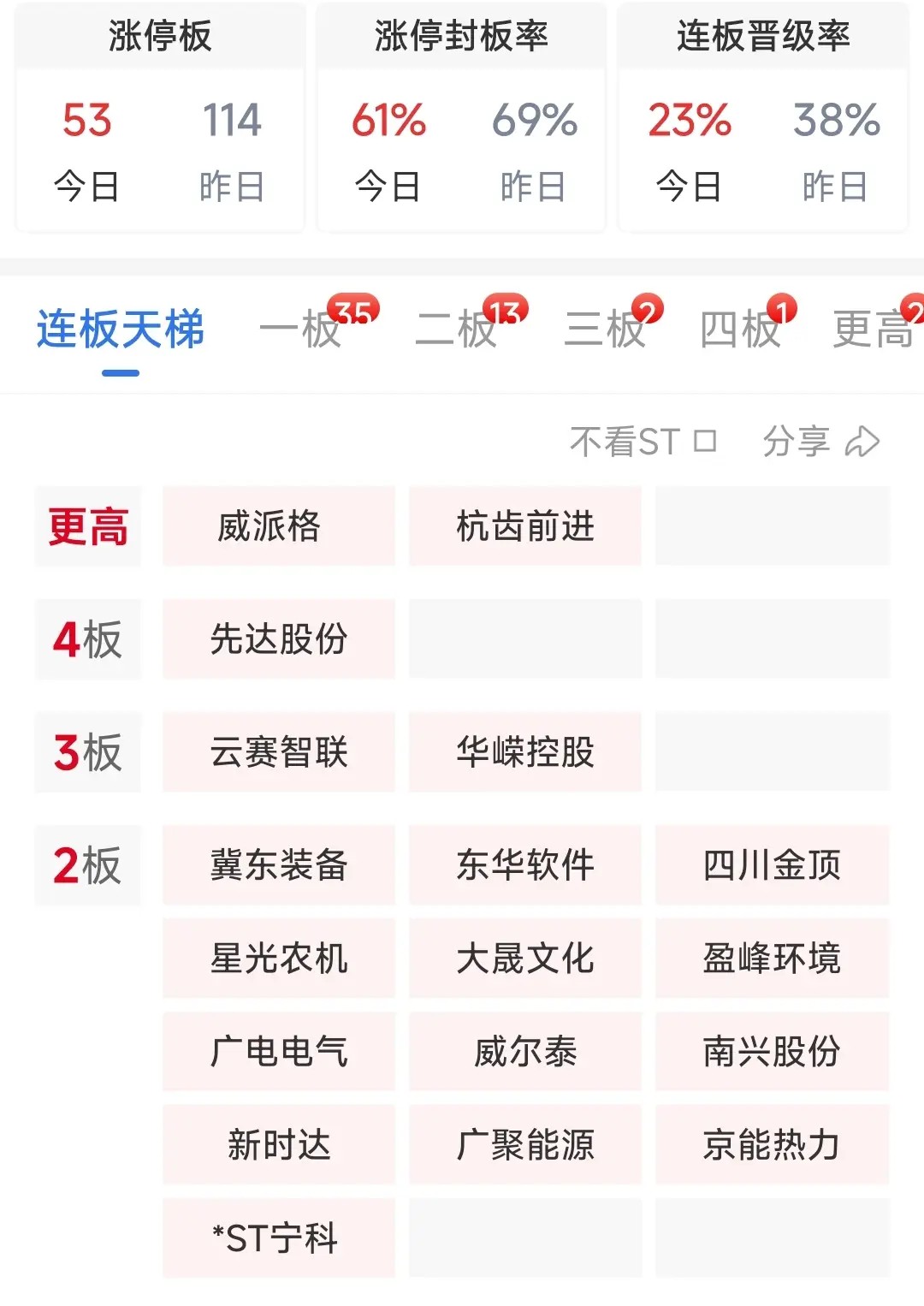This screenshot has height=1306, width=924.
Task: Open 大晟文化 stock
Action: [x=525, y=959]
